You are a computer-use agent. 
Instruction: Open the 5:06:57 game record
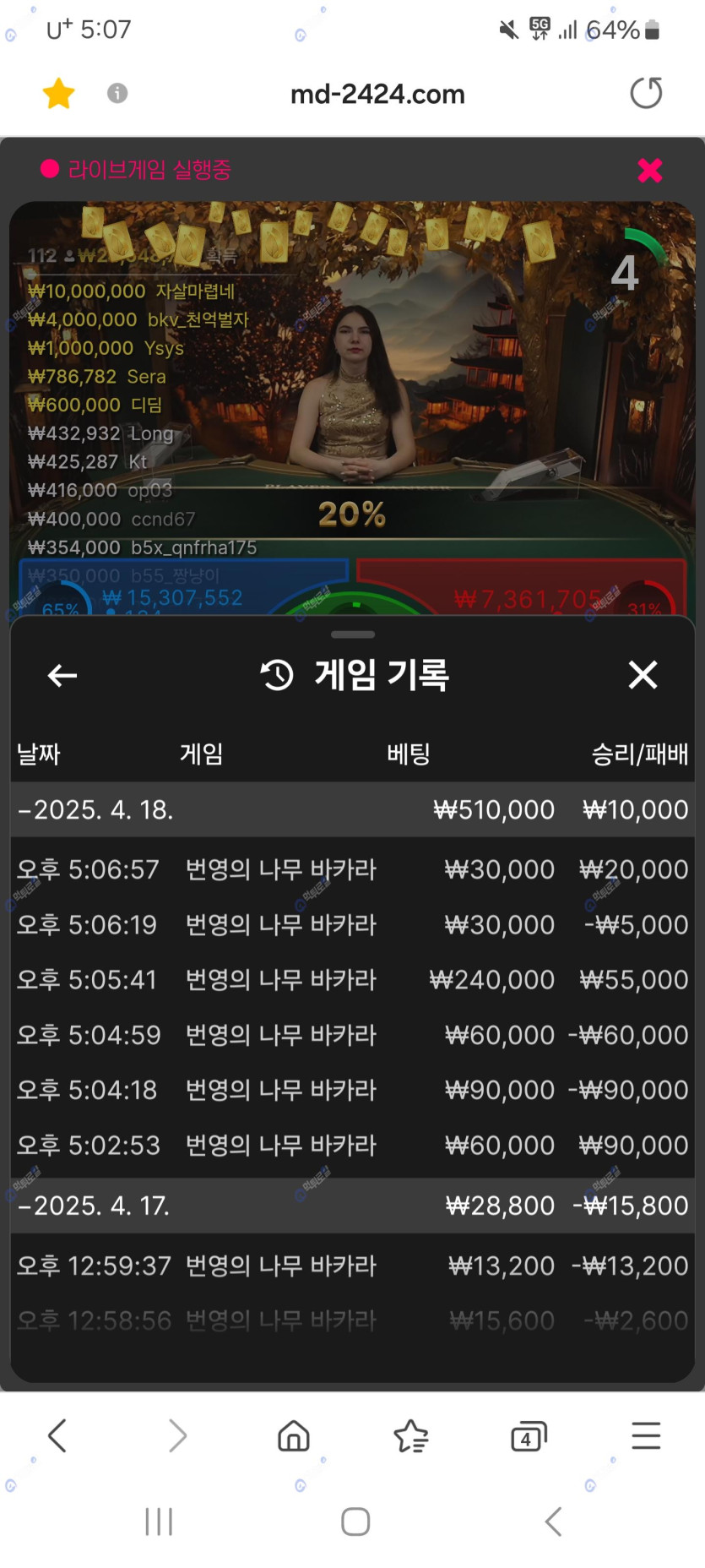(352, 869)
